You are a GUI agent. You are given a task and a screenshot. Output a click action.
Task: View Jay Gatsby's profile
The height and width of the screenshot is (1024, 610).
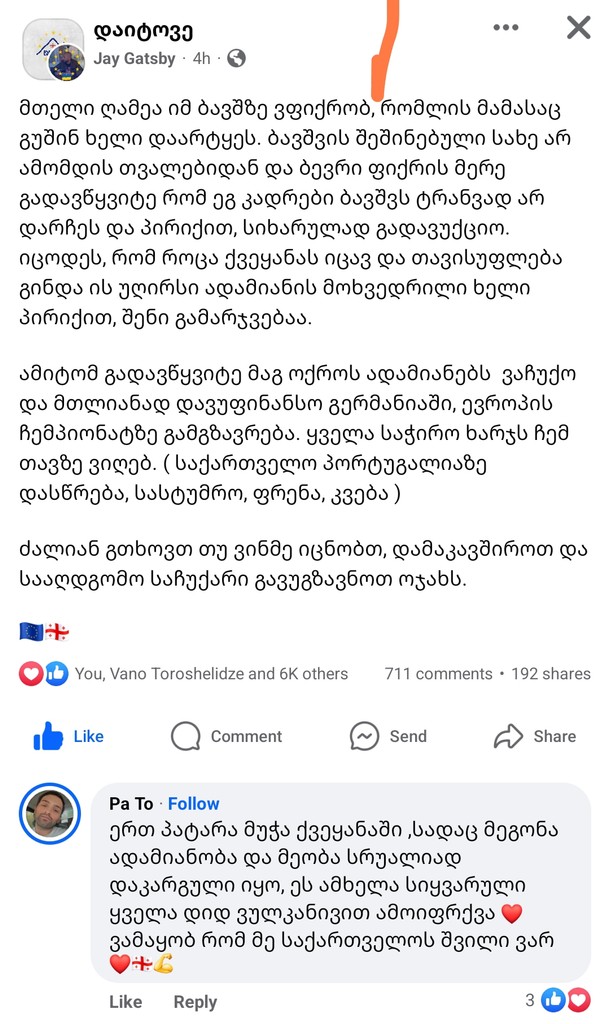coord(134,59)
